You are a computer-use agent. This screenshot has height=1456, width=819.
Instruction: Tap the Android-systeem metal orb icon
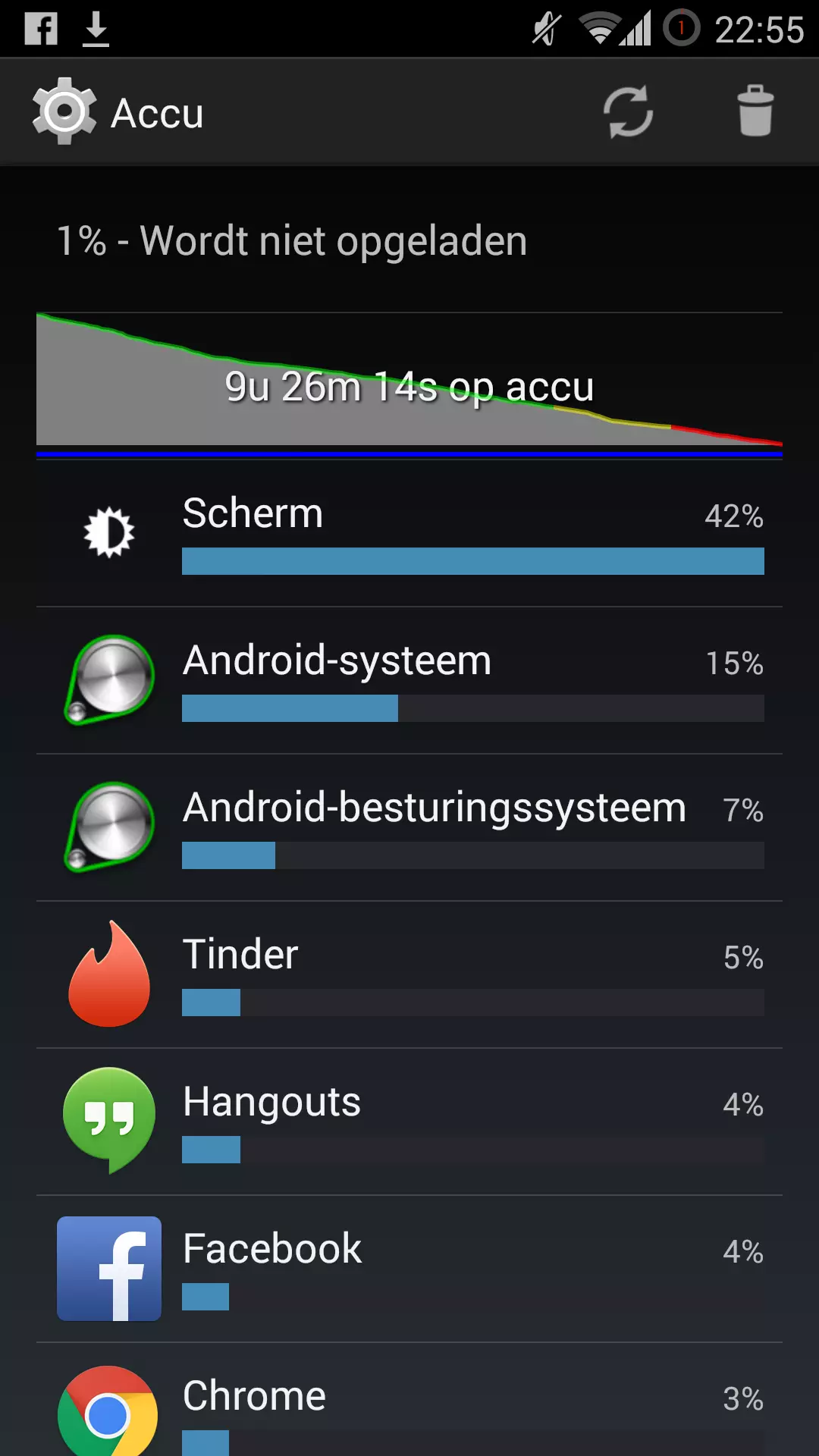click(108, 679)
